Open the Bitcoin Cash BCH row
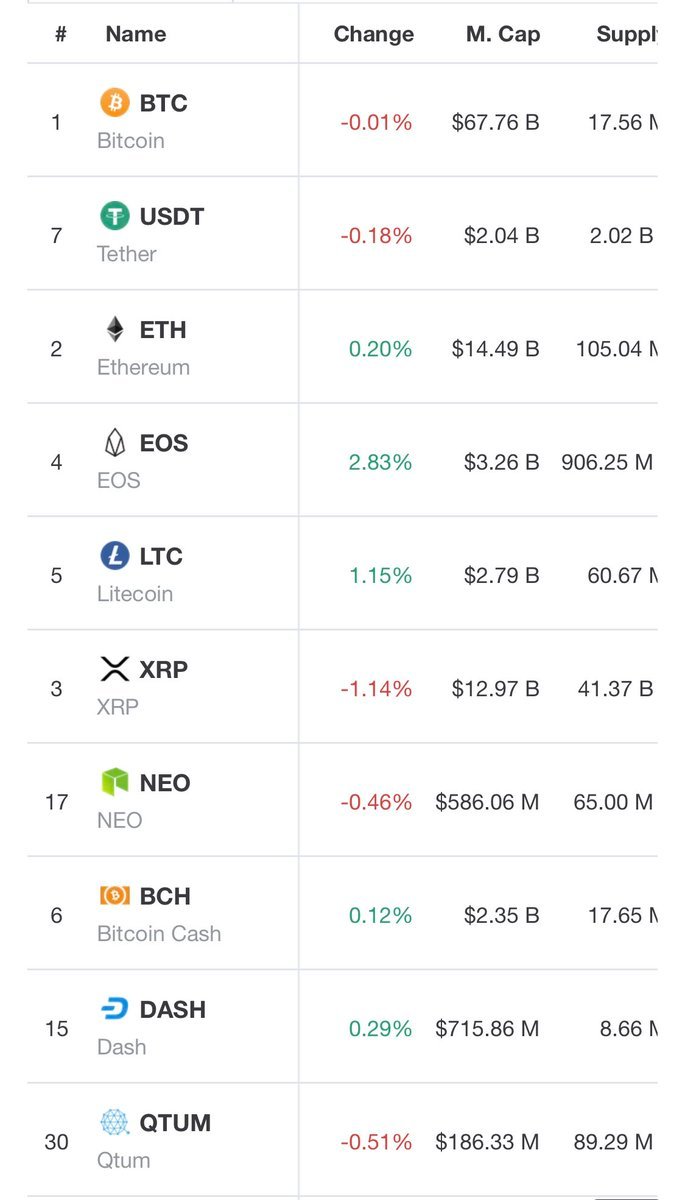685x1200 pixels. click(x=342, y=913)
